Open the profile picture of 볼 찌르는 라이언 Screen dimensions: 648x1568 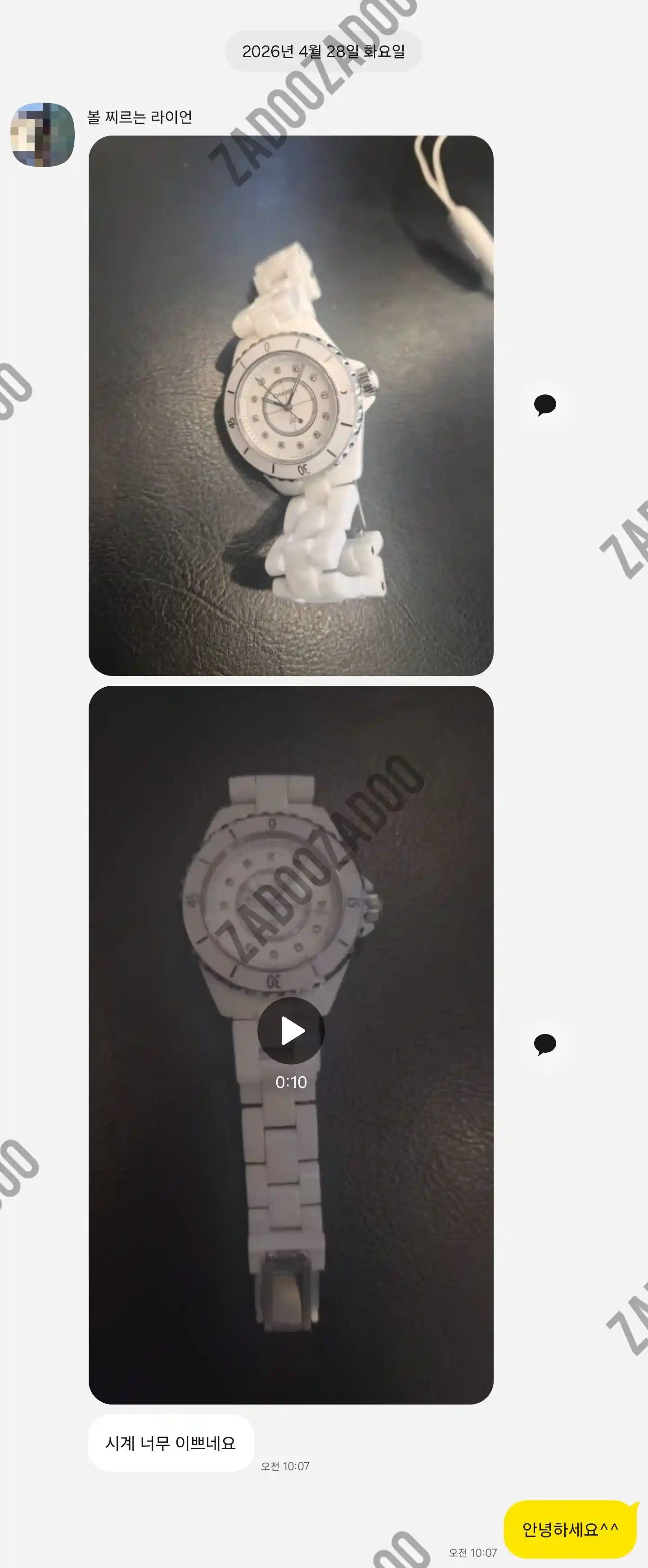tap(43, 135)
